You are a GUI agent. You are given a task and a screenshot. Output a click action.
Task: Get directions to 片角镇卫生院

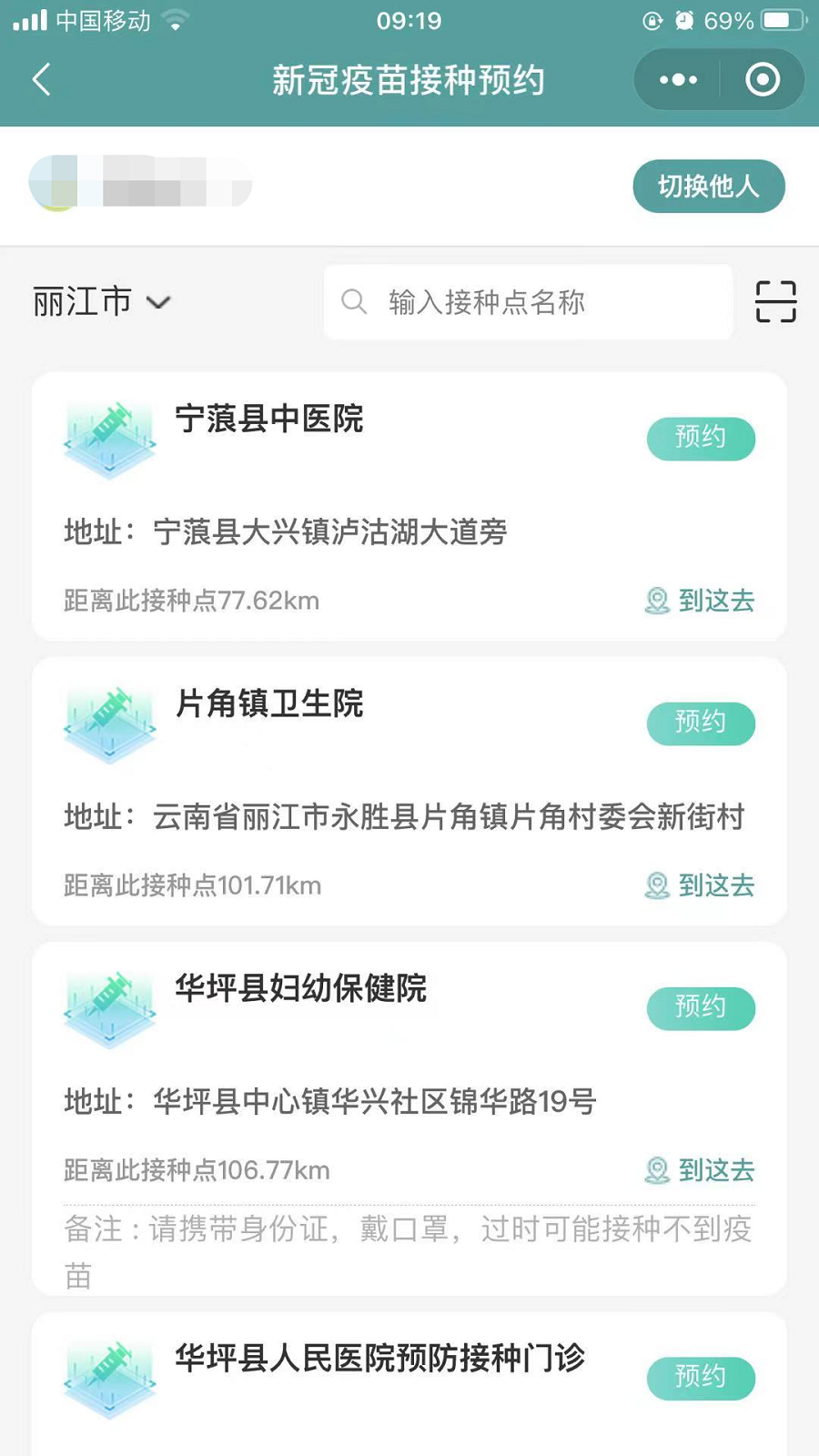(701, 885)
